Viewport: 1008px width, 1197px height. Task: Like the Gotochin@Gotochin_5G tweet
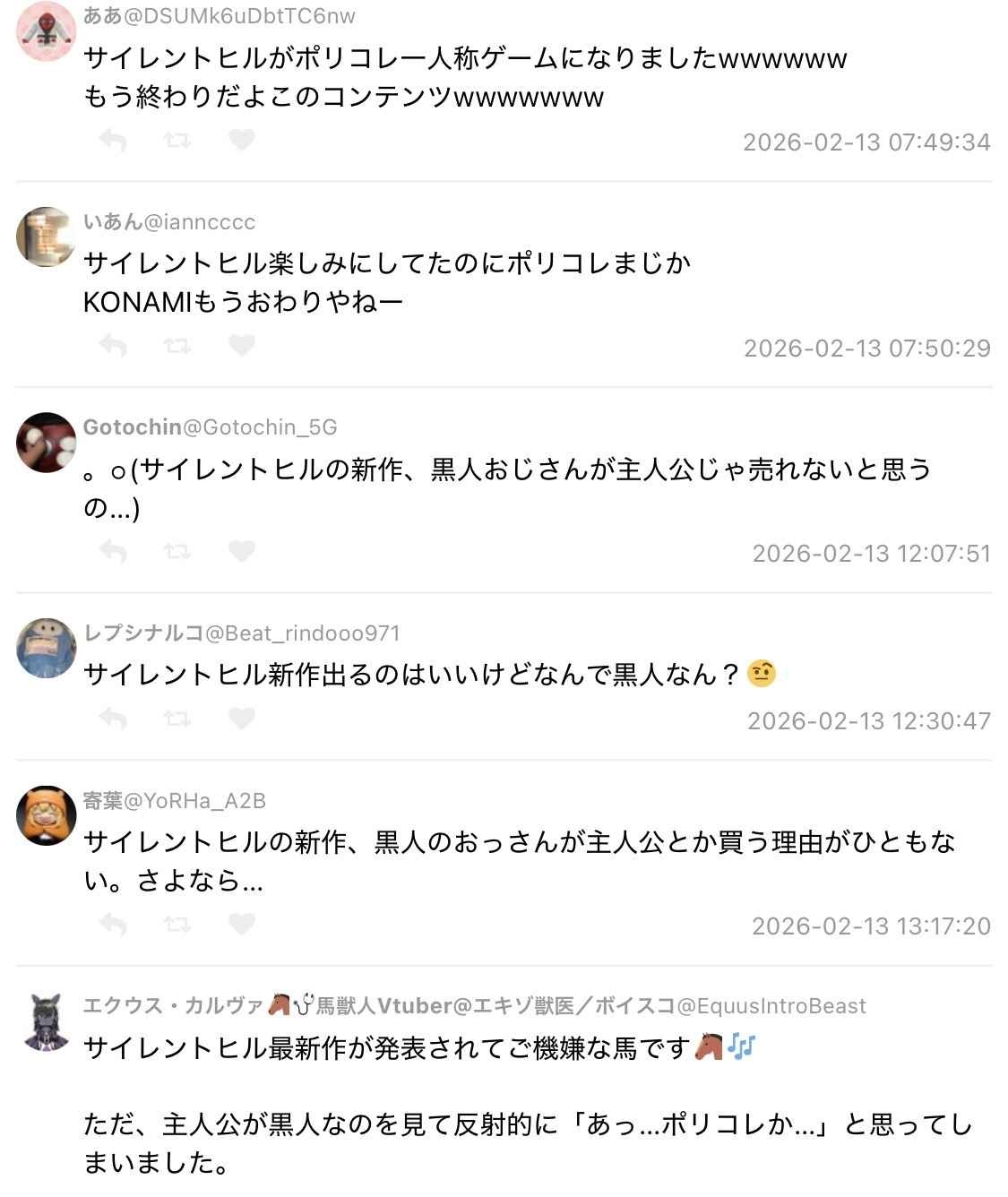coord(242,550)
